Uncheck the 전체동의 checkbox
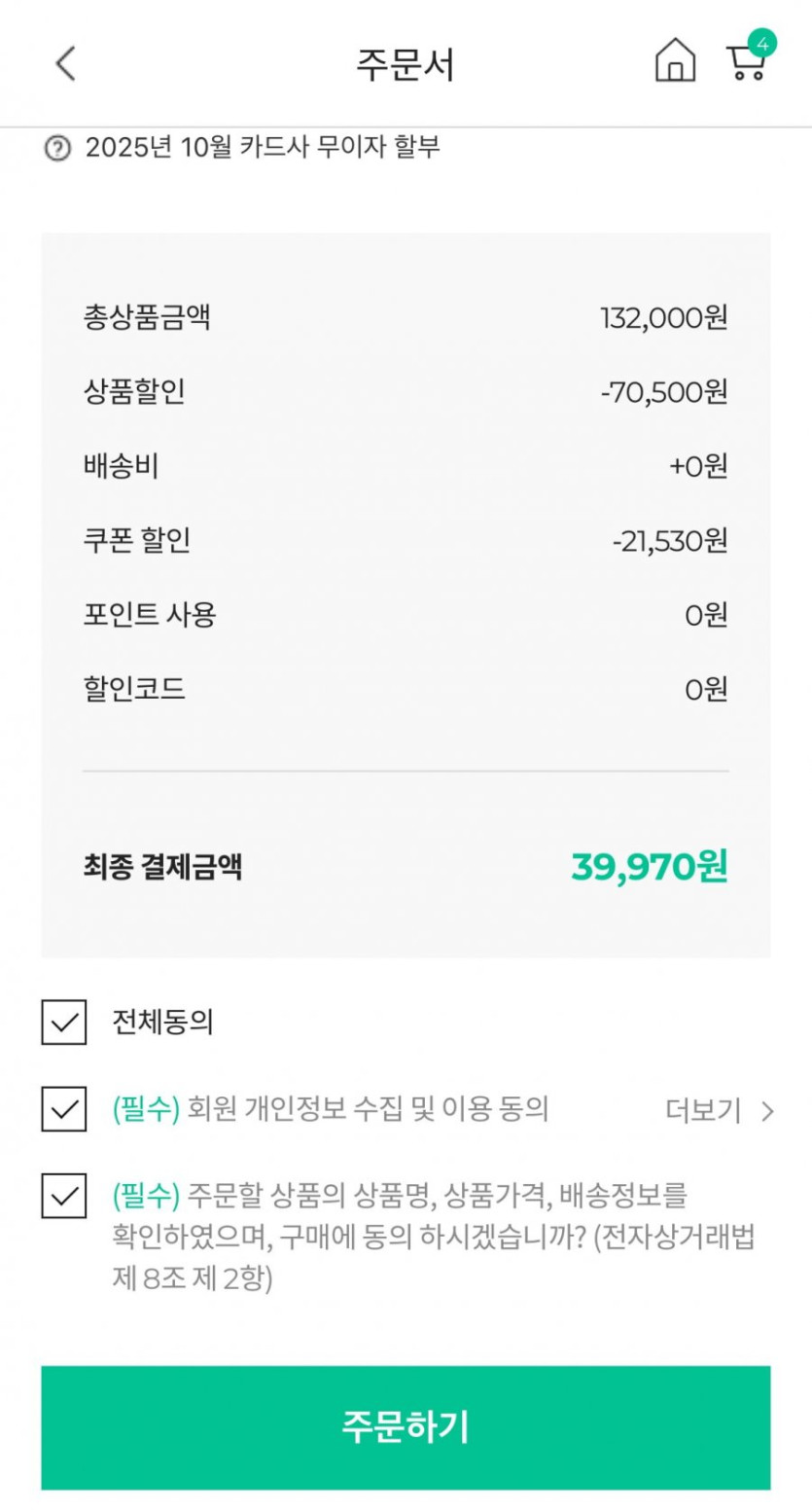Viewport: 812px width, 1510px height. [x=64, y=1023]
